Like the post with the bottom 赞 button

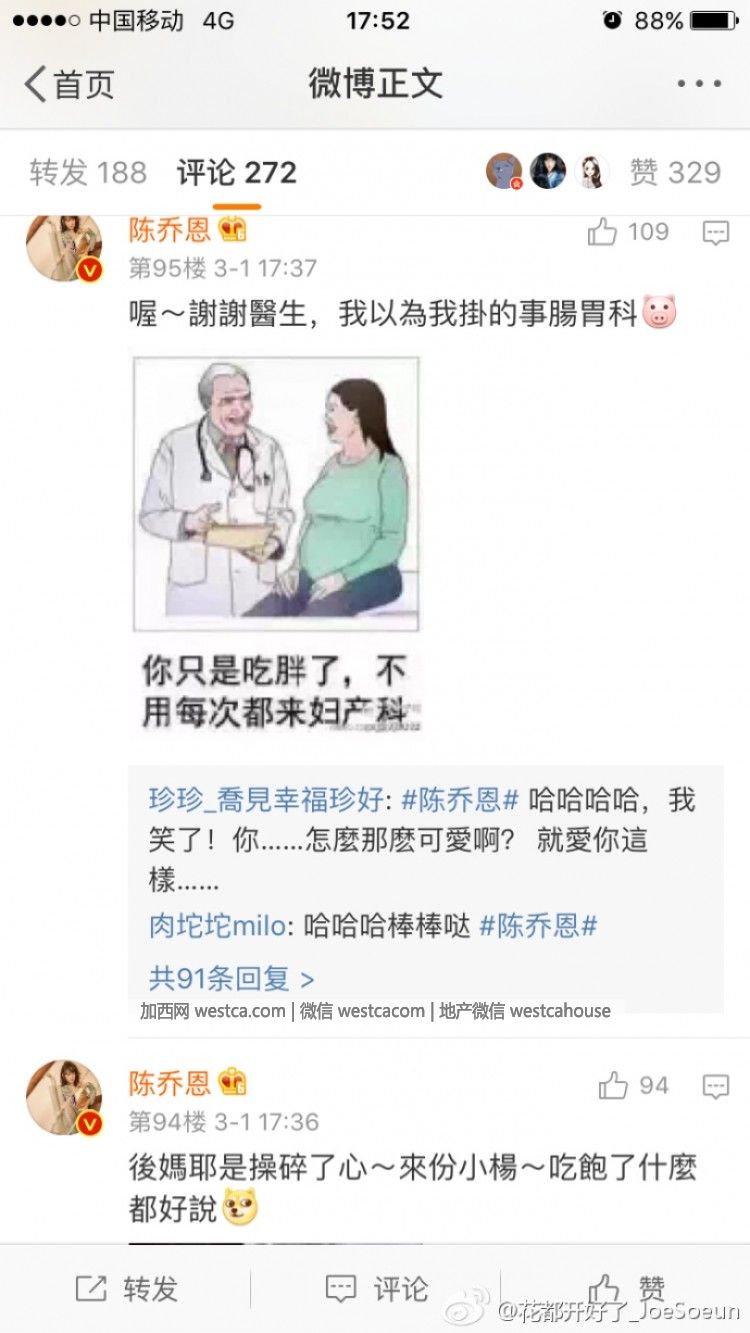(627, 1289)
